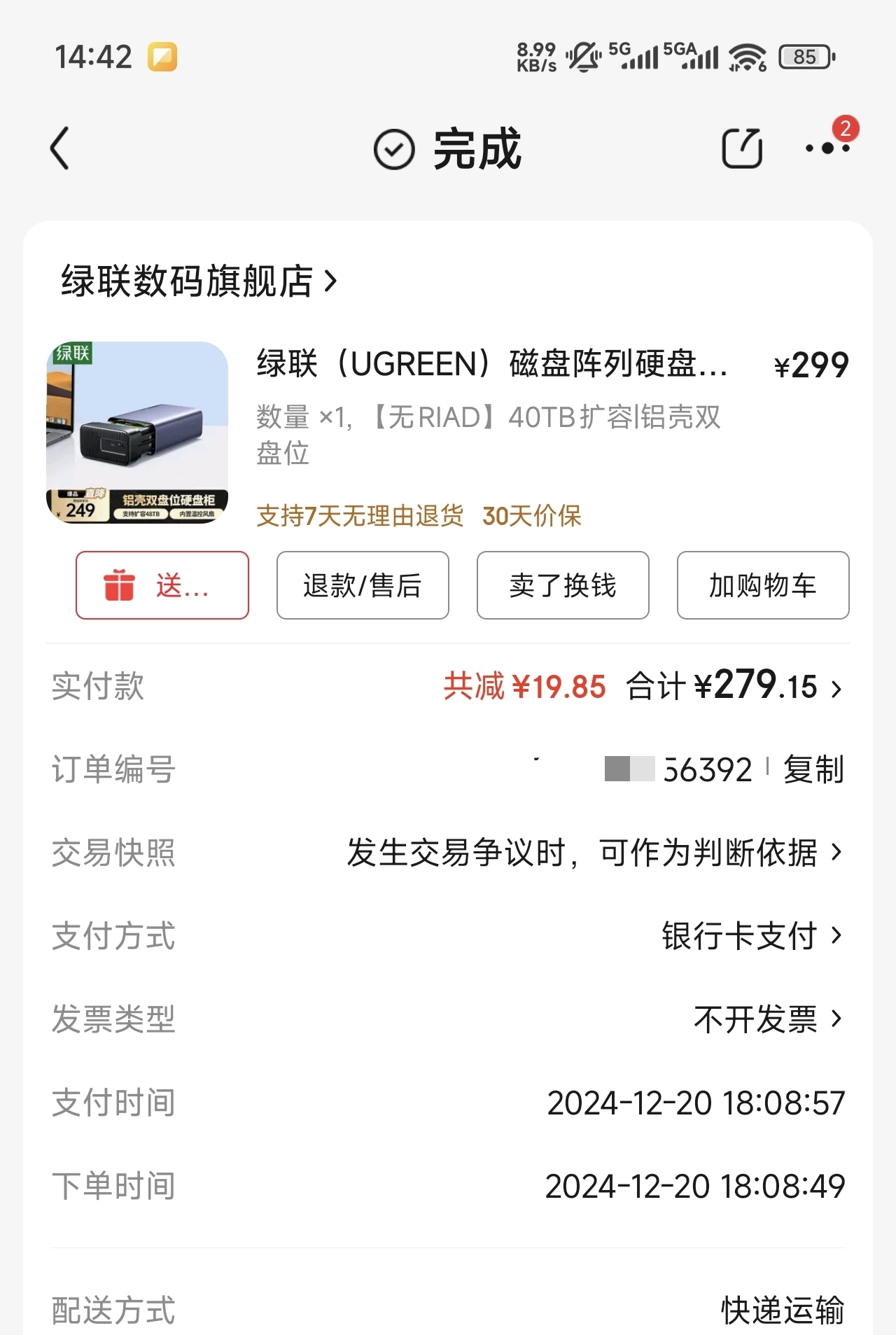Viewport: 896px width, 1335px height.
Task: Open the three-dot more menu
Action: click(827, 148)
